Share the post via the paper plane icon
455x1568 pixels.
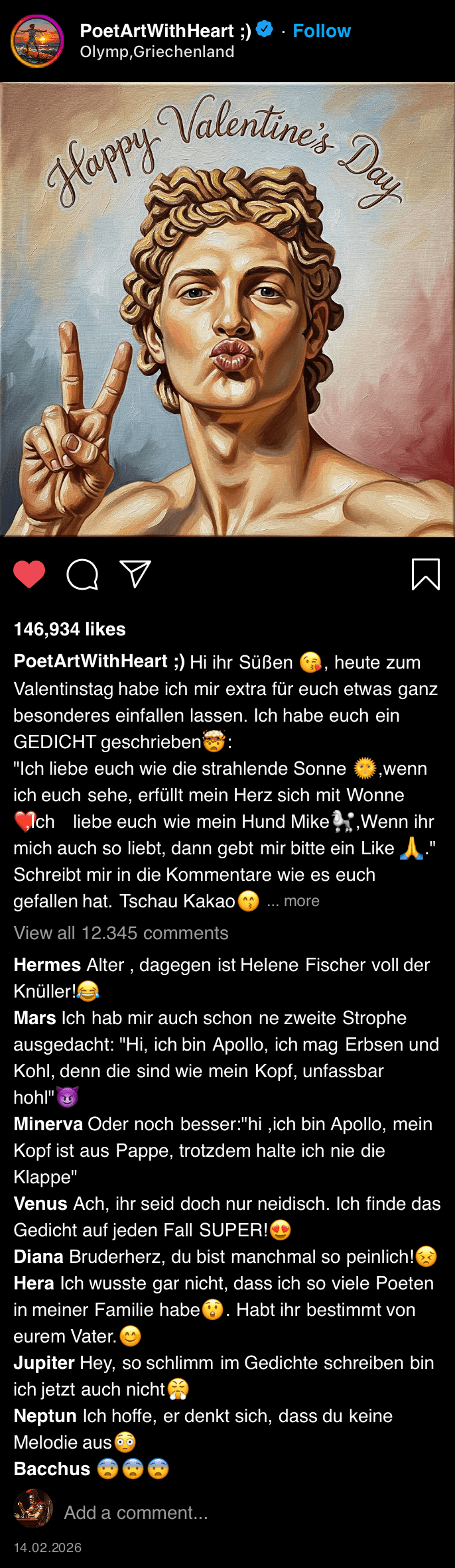135,574
